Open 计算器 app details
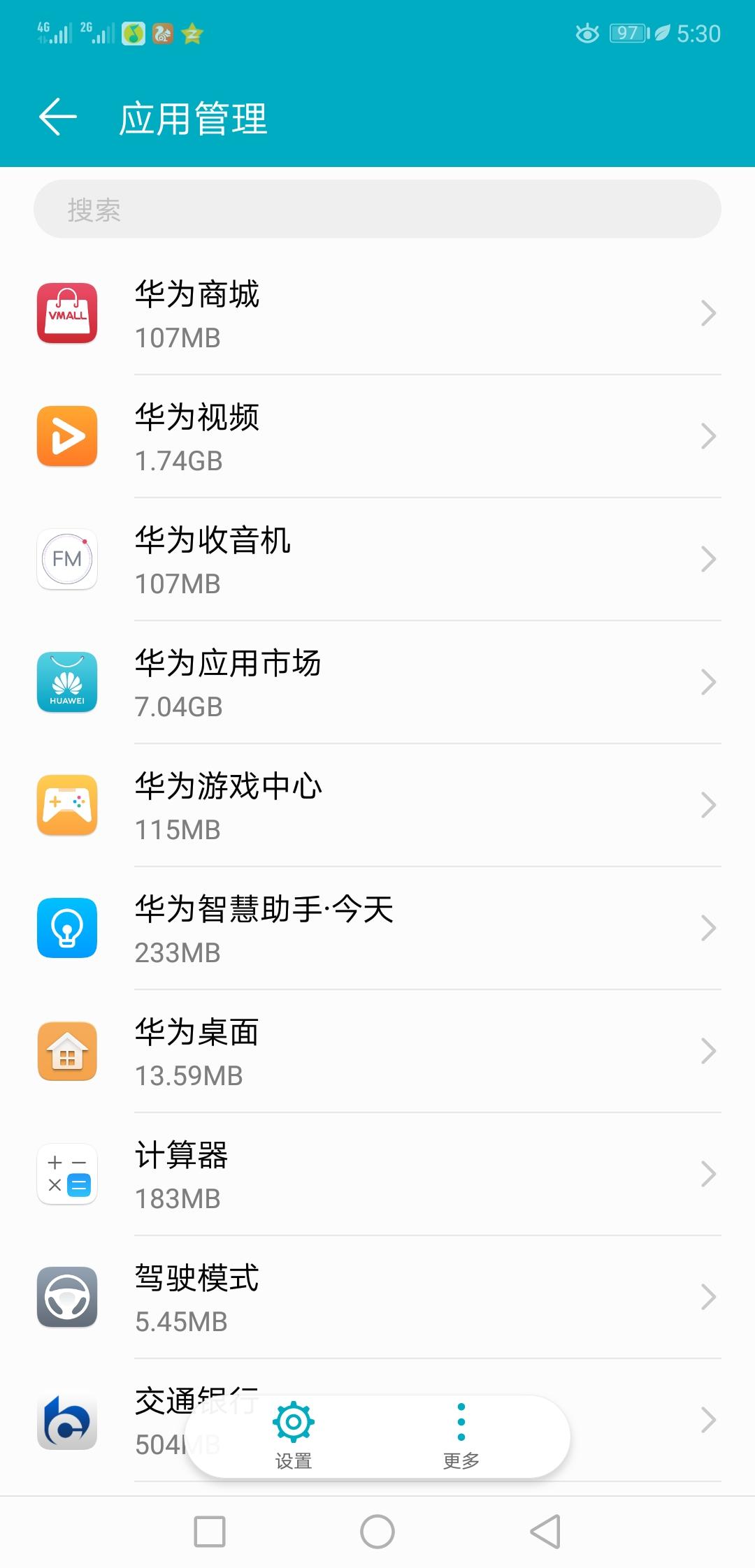 pyautogui.click(x=377, y=1175)
